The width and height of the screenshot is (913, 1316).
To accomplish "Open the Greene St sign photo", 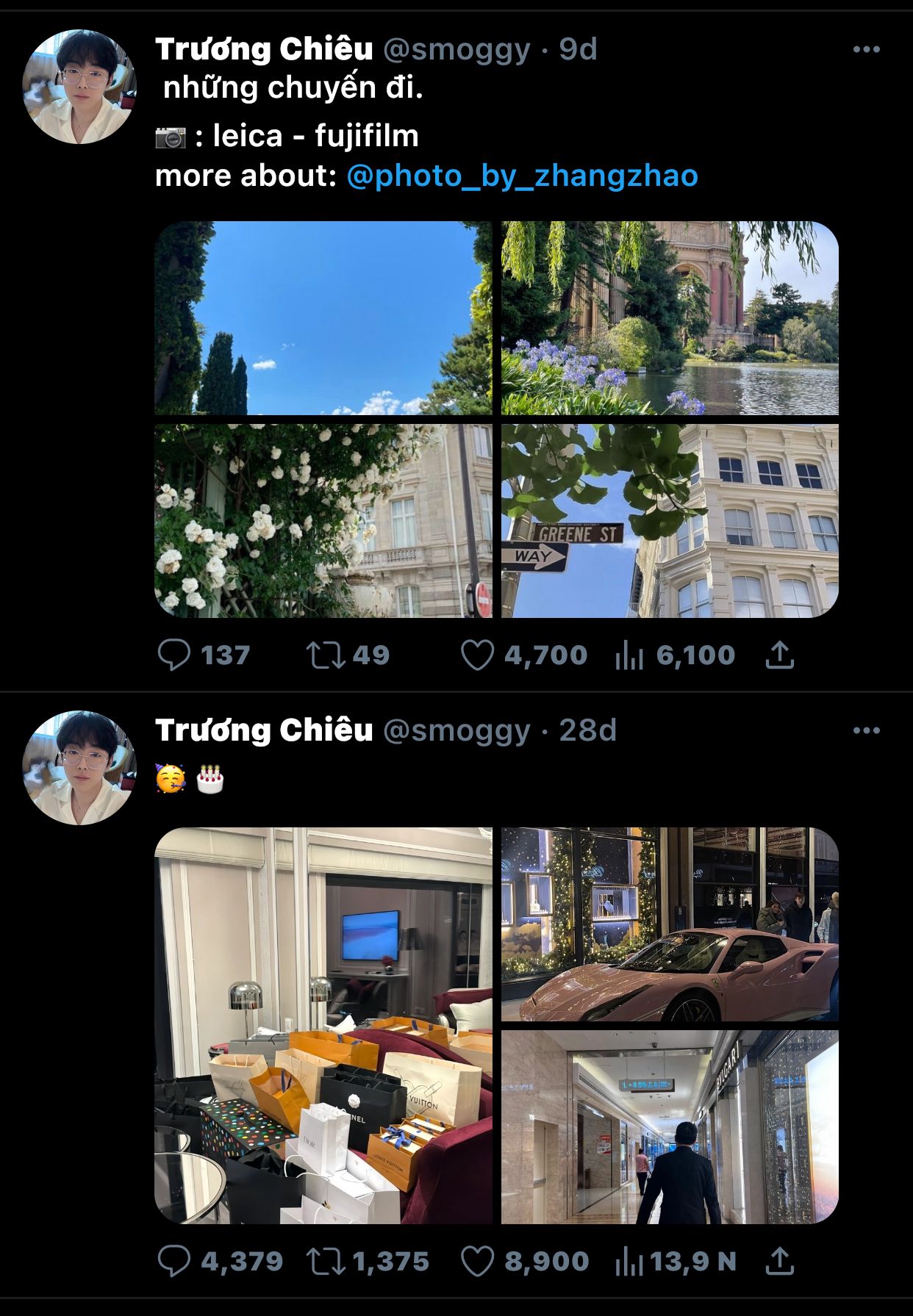I will coord(670,520).
